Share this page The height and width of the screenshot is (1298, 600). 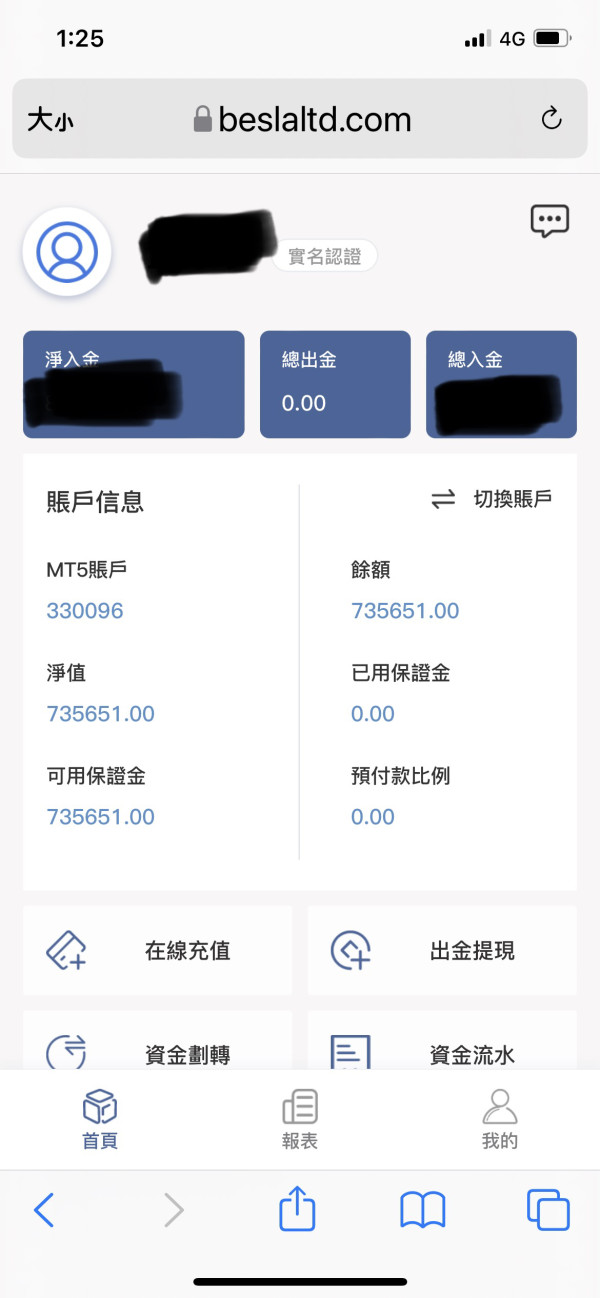tap(297, 1208)
